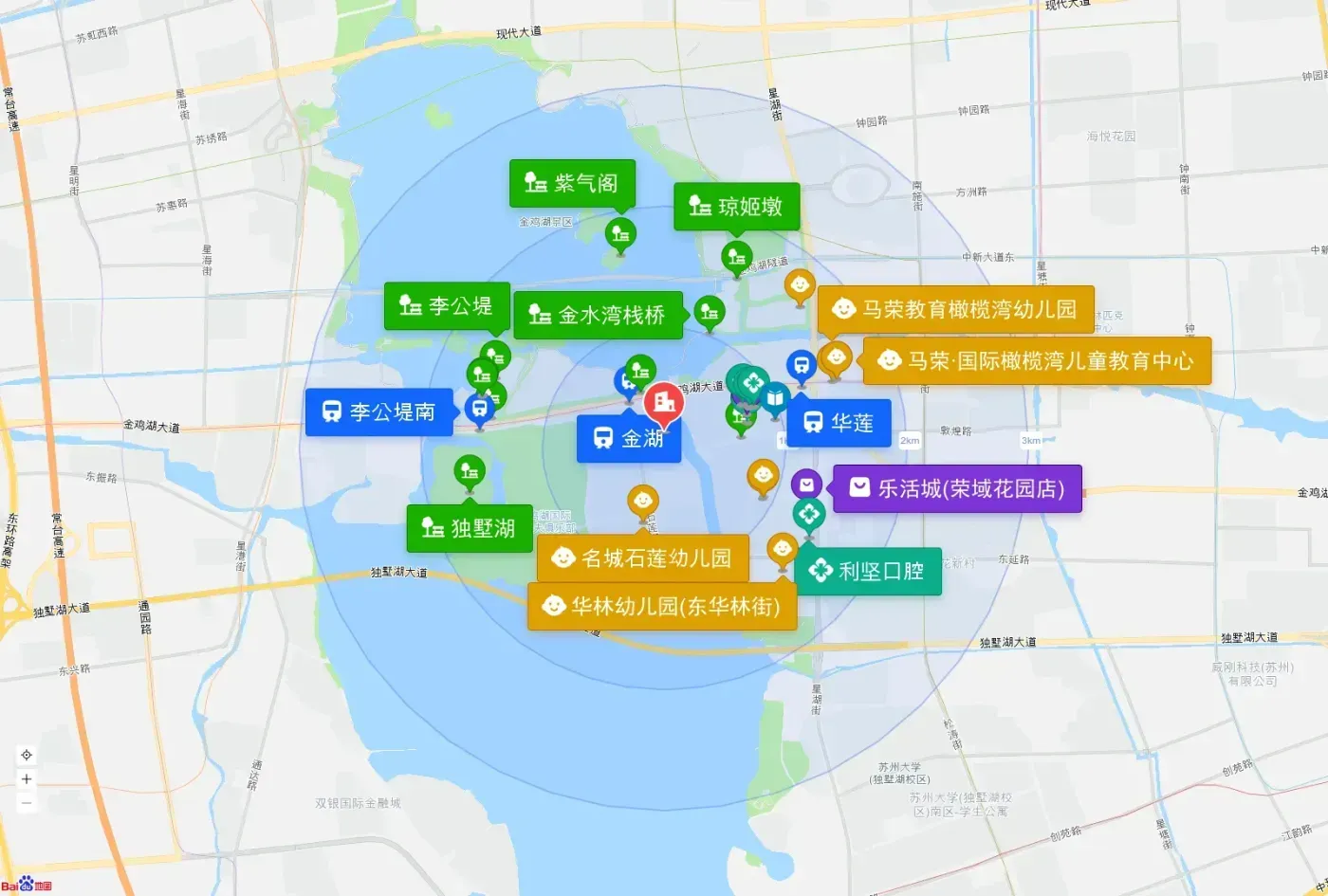This screenshot has width=1328, height=896.
Task: Zoom out with the minus button
Action: 27,802
